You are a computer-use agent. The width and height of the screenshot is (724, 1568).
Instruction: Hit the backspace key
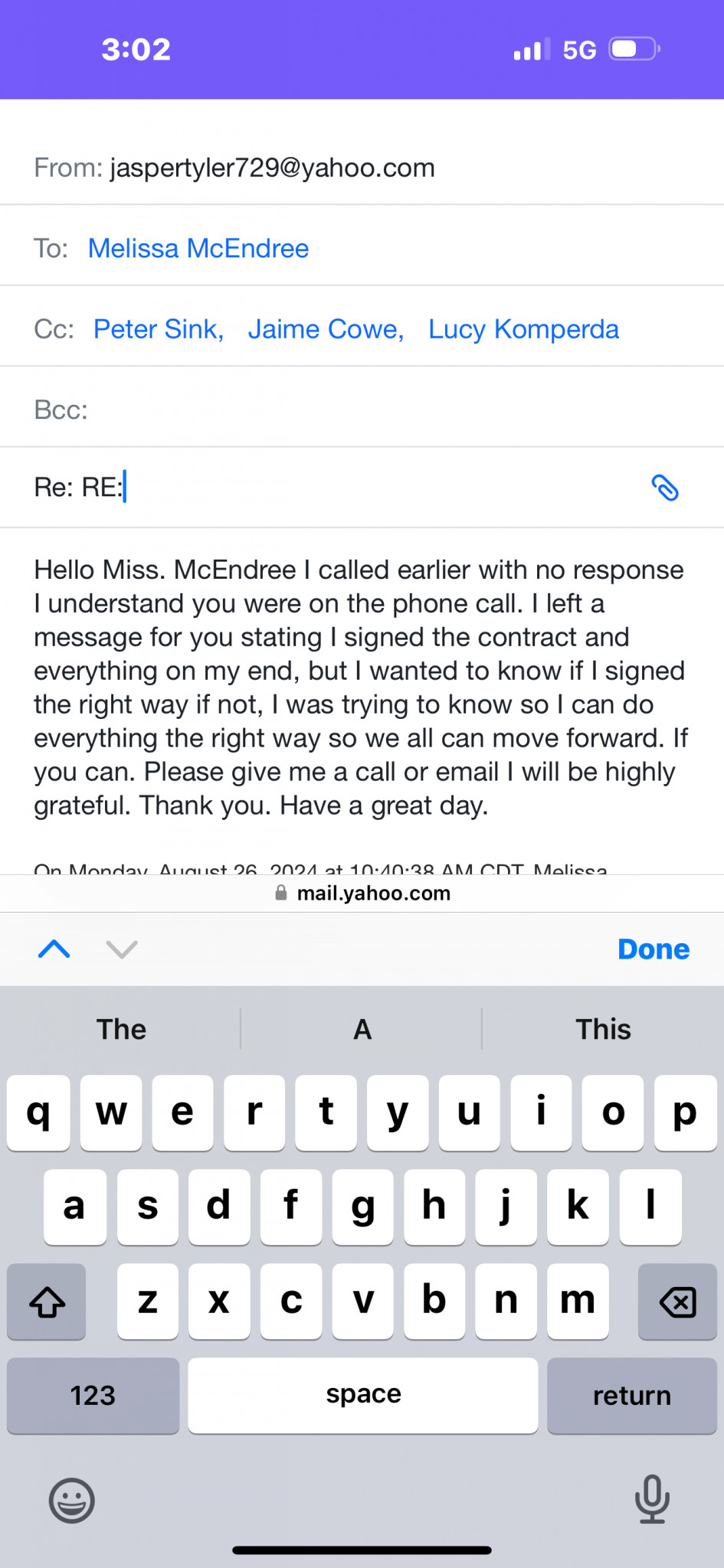point(677,1302)
